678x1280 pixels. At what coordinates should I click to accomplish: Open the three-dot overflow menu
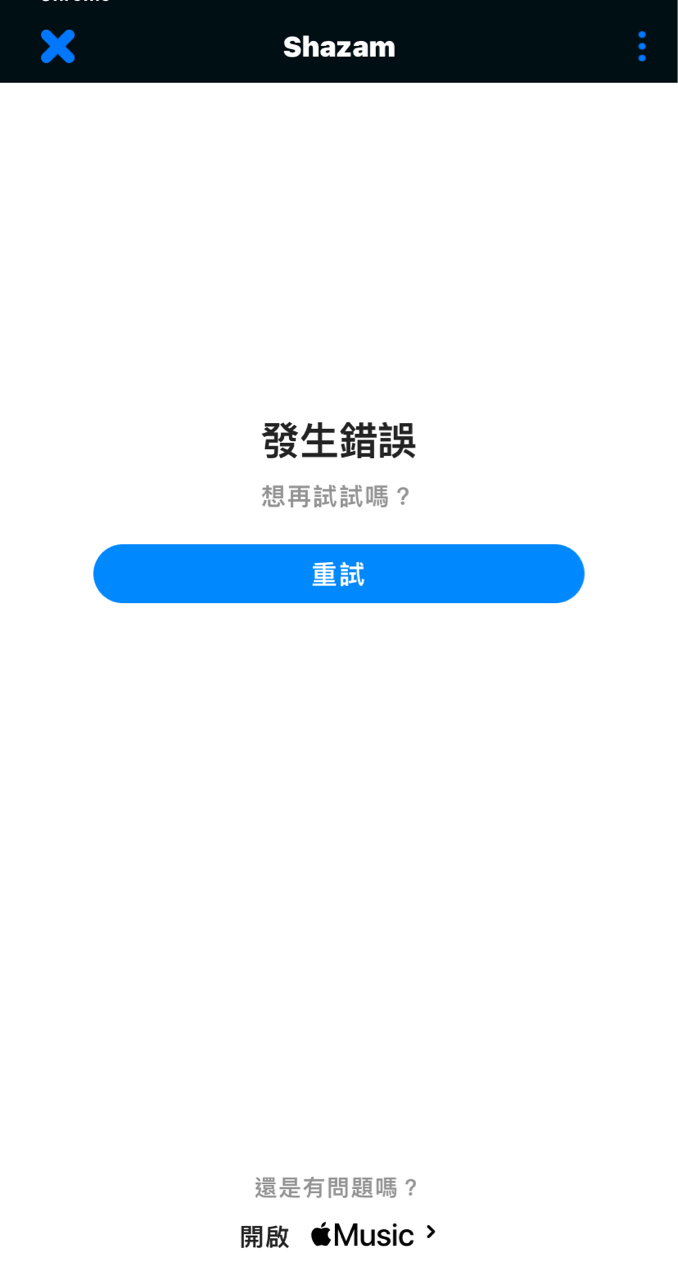[x=641, y=47]
